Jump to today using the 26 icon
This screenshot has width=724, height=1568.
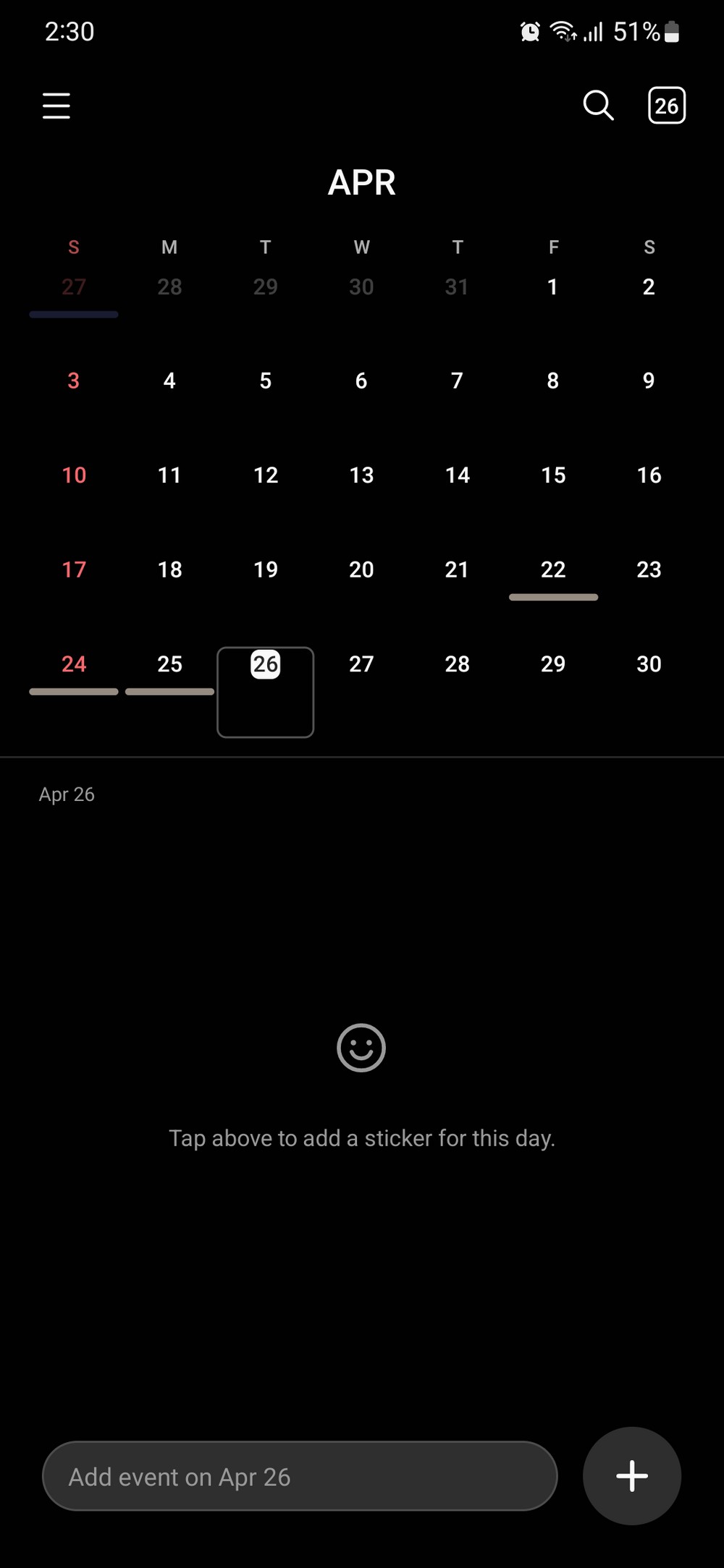(x=666, y=106)
